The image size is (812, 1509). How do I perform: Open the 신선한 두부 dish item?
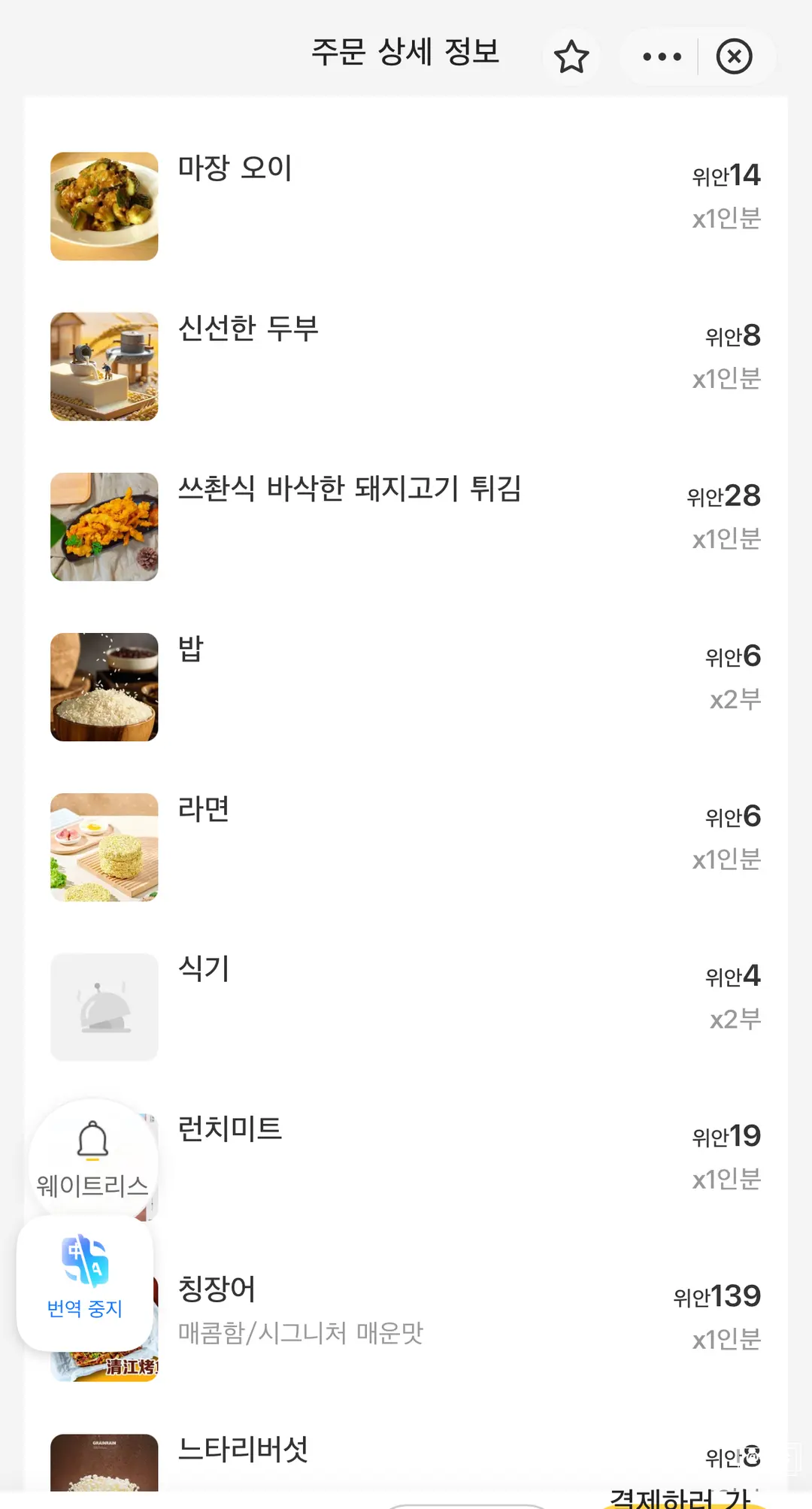pyautogui.click(x=406, y=366)
